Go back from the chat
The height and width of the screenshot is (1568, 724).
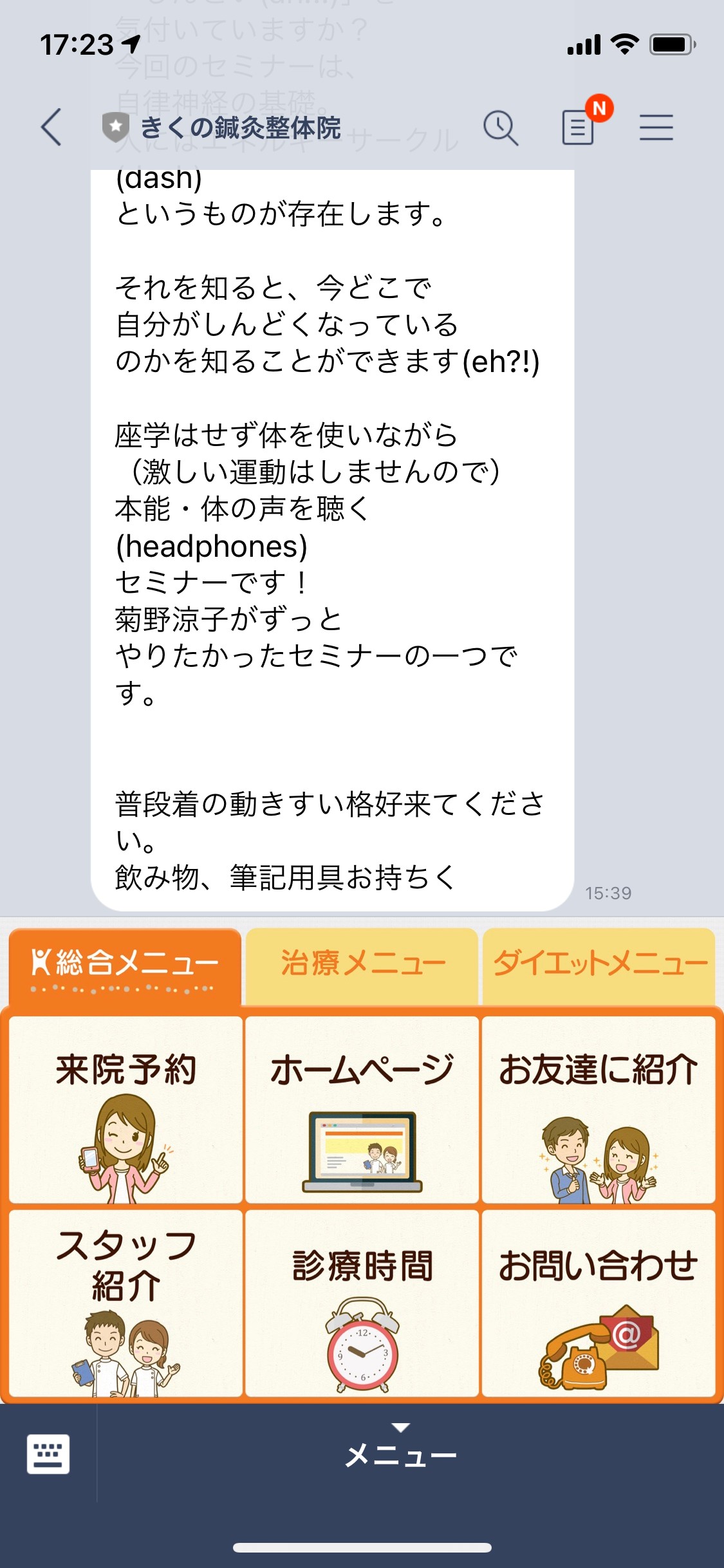pos(51,127)
